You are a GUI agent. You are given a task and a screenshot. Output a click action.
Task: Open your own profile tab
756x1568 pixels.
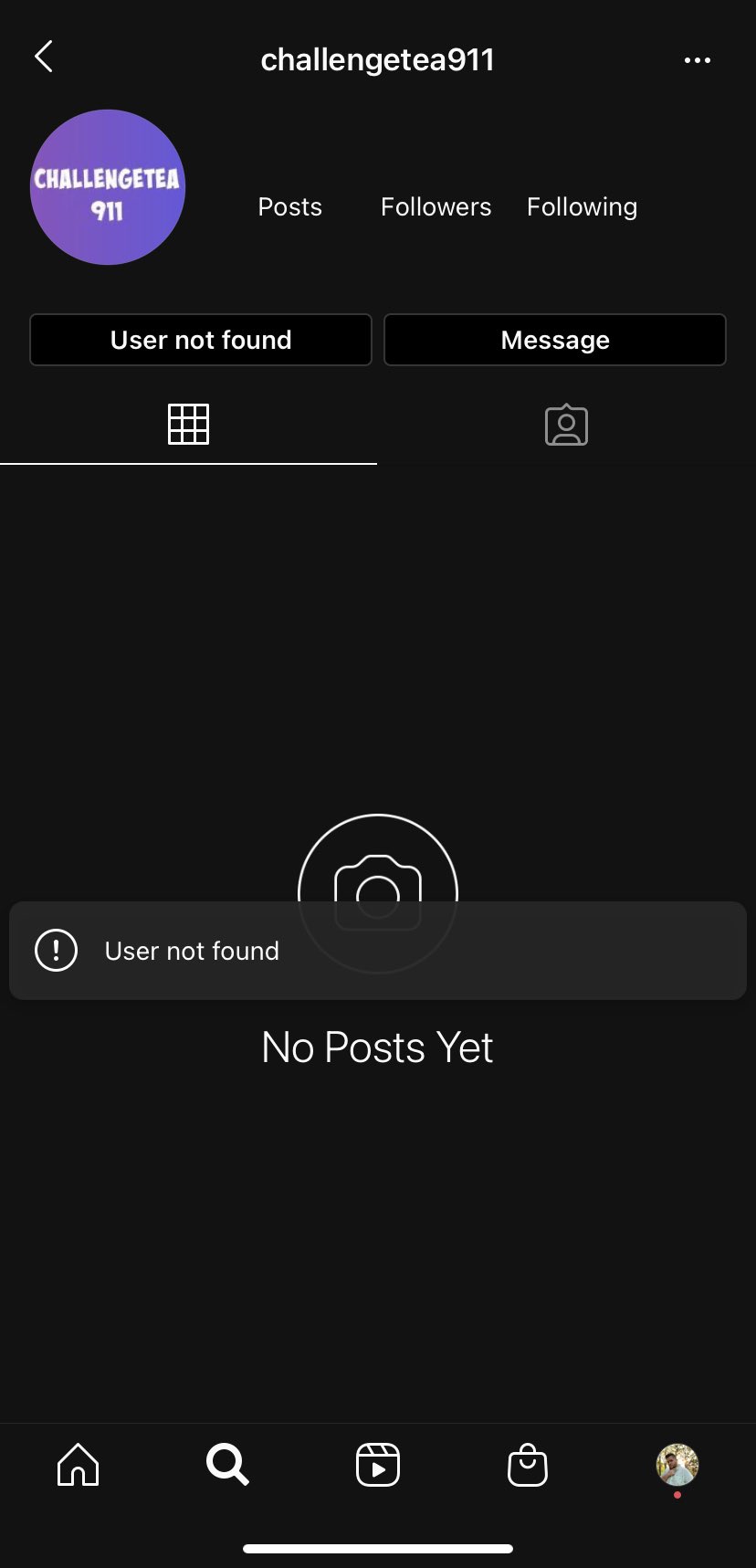coord(677,1465)
